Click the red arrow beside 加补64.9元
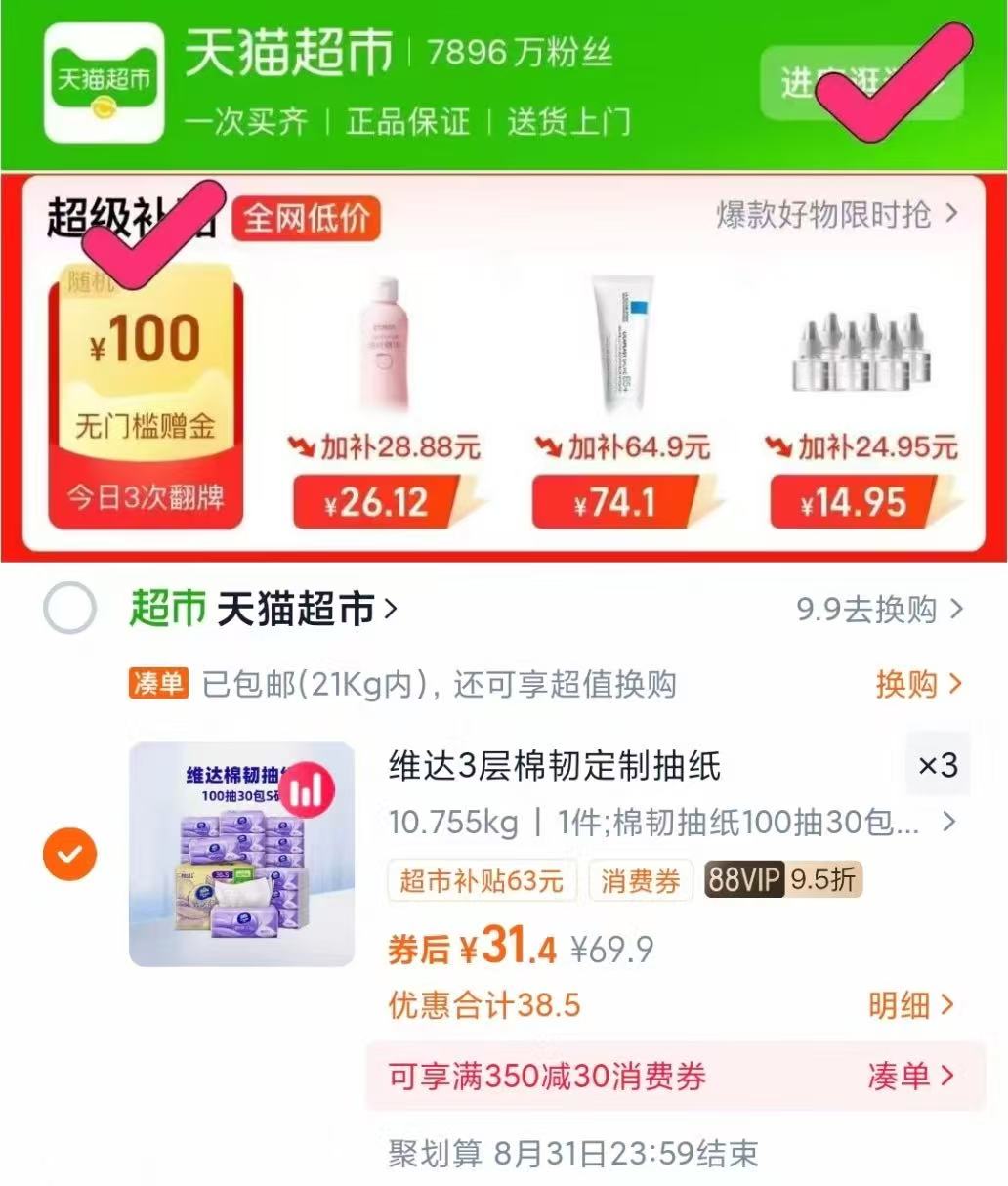1008x1186 pixels. 548,445
